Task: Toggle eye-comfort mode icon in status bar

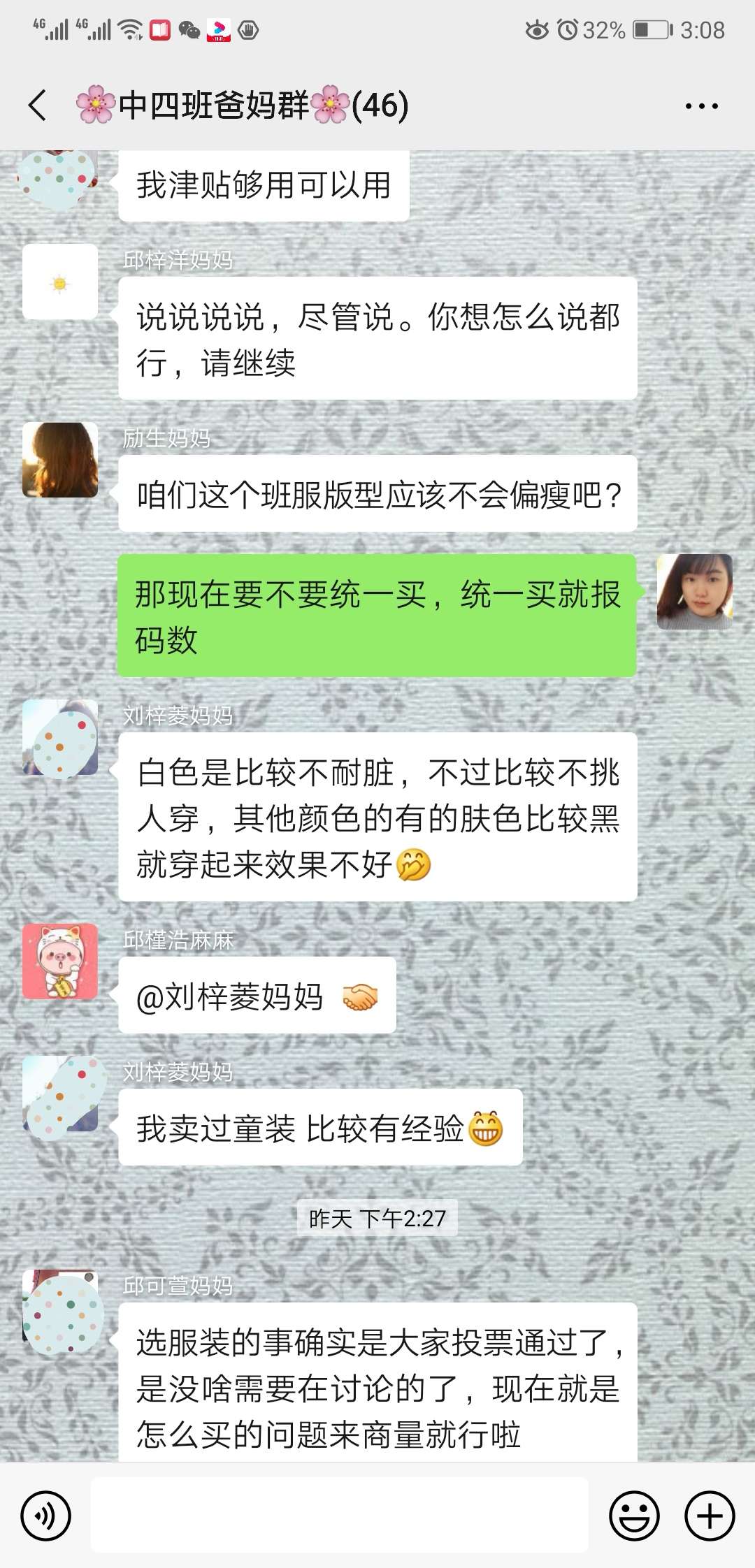Action: pos(537,31)
